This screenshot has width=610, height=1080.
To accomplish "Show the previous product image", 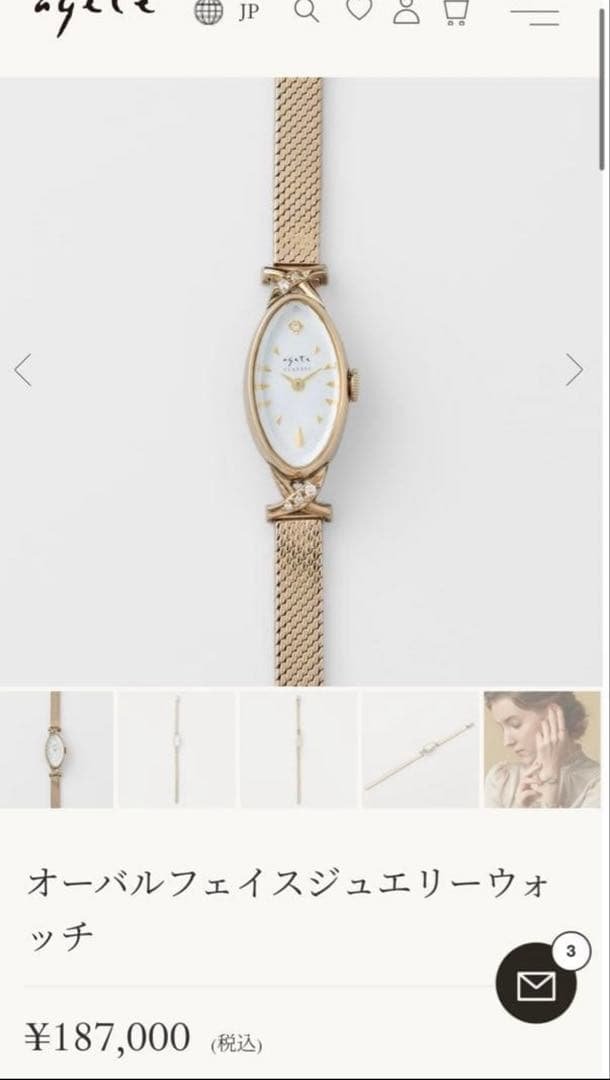I will click(23, 370).
